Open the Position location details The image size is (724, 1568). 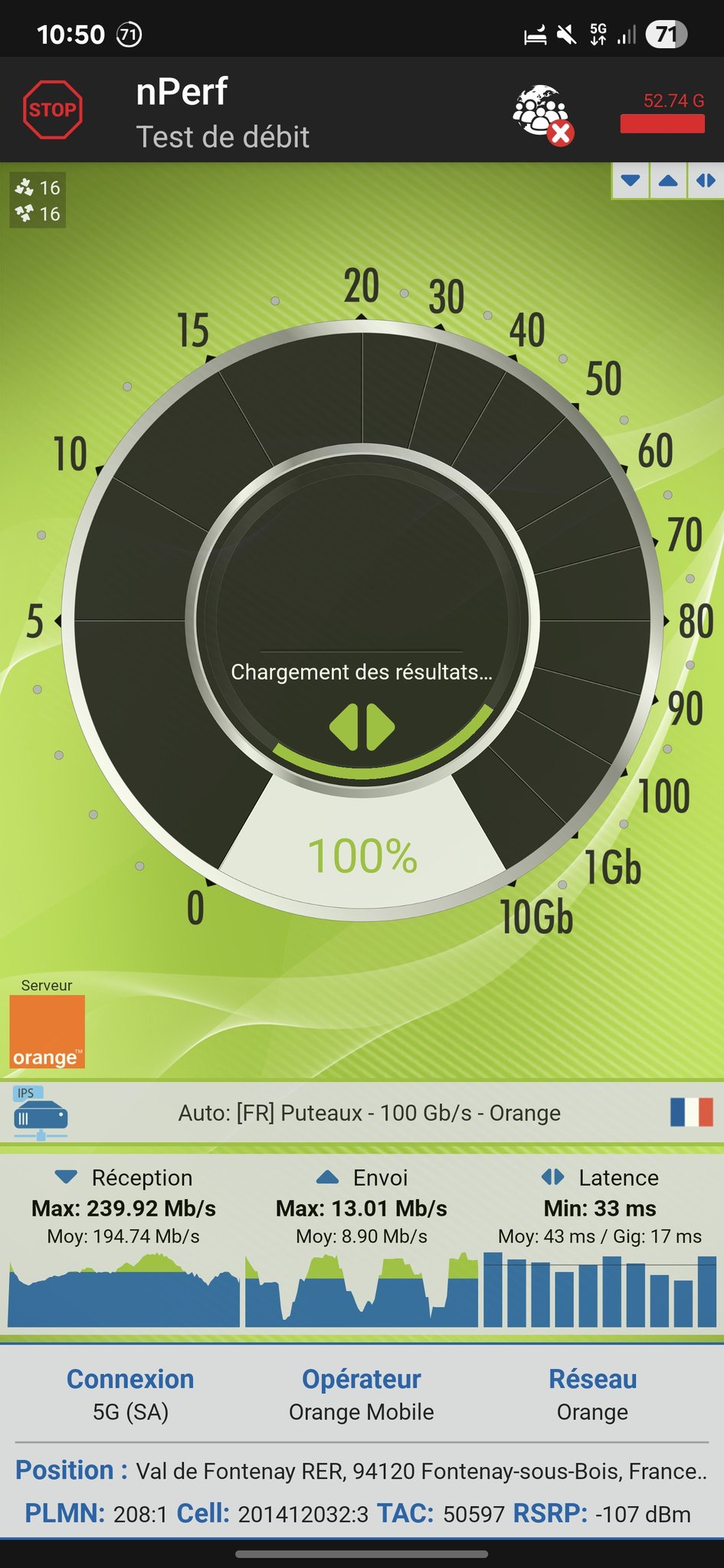[362, 1471]
